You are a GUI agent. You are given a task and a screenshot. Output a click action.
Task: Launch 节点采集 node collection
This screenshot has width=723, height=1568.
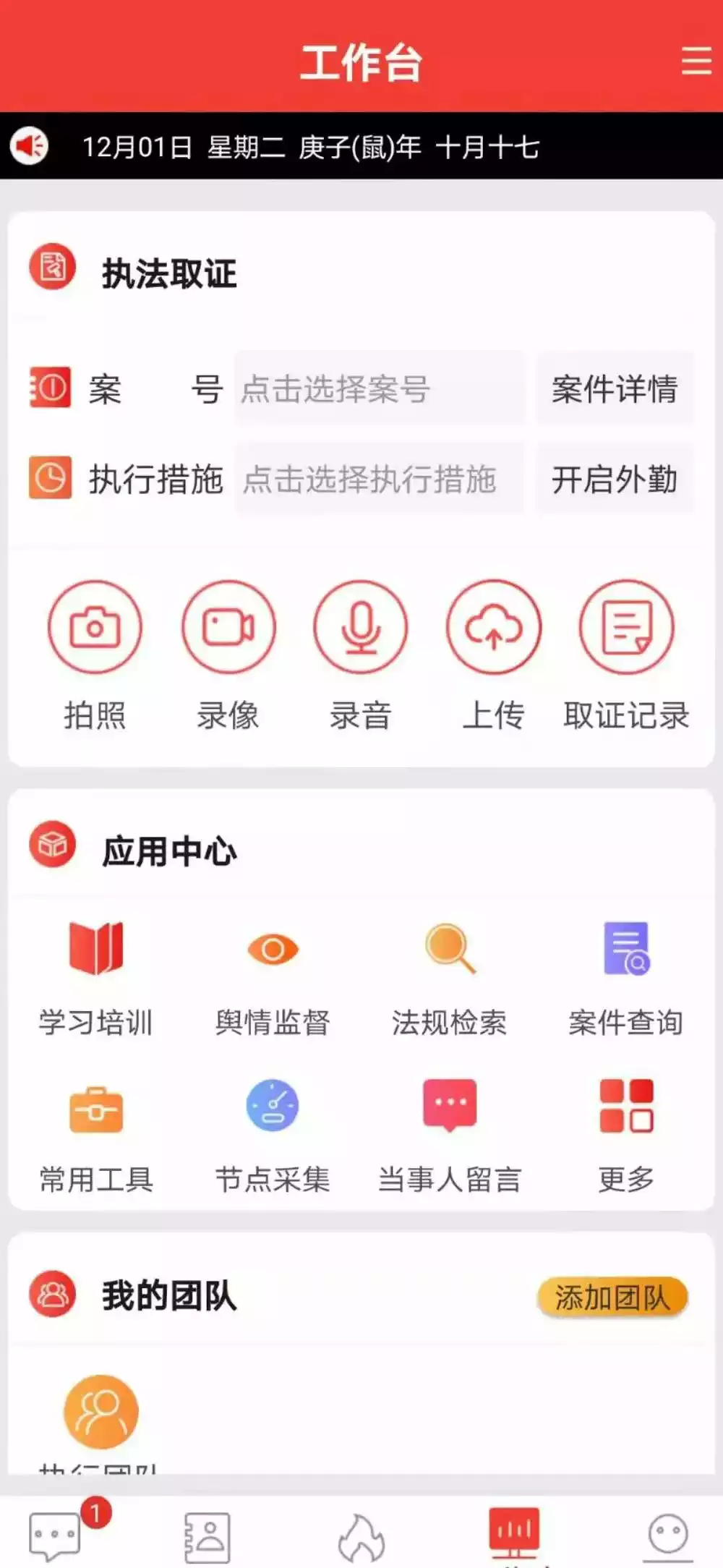click(x=273, y=1107)
